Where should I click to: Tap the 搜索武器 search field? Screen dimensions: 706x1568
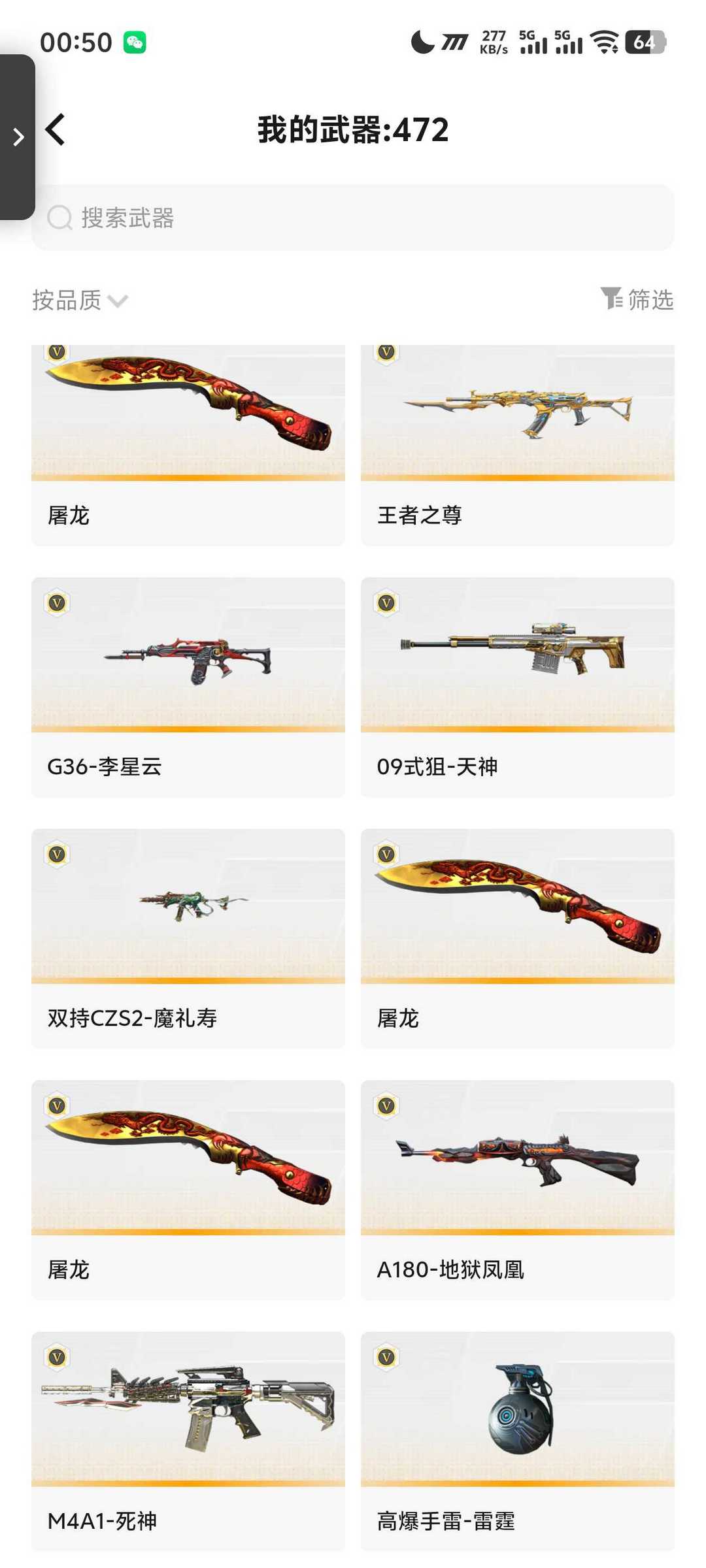click(353, 218)
